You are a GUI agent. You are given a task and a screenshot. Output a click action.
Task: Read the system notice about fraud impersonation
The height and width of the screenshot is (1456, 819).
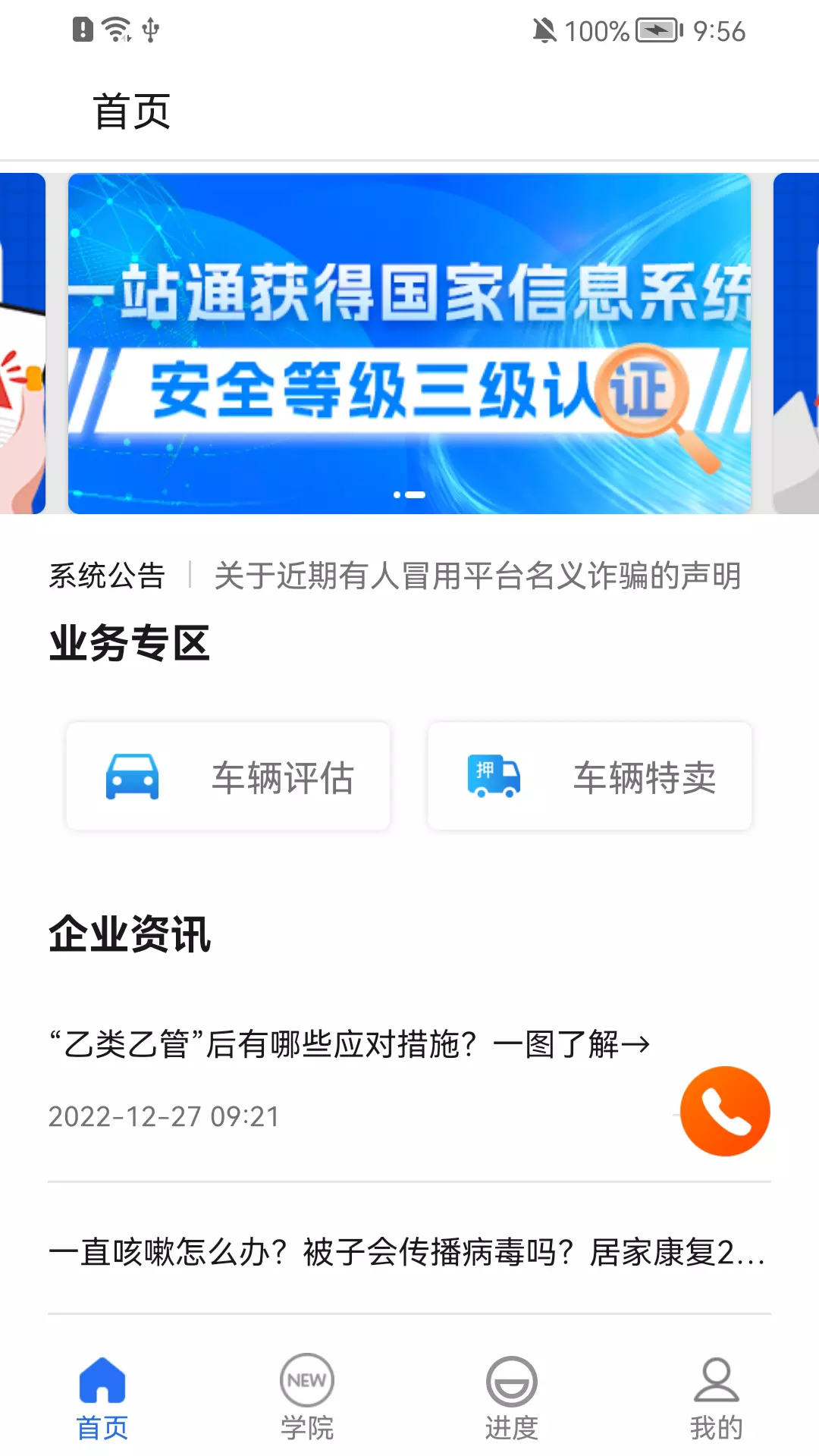(477, 576)
